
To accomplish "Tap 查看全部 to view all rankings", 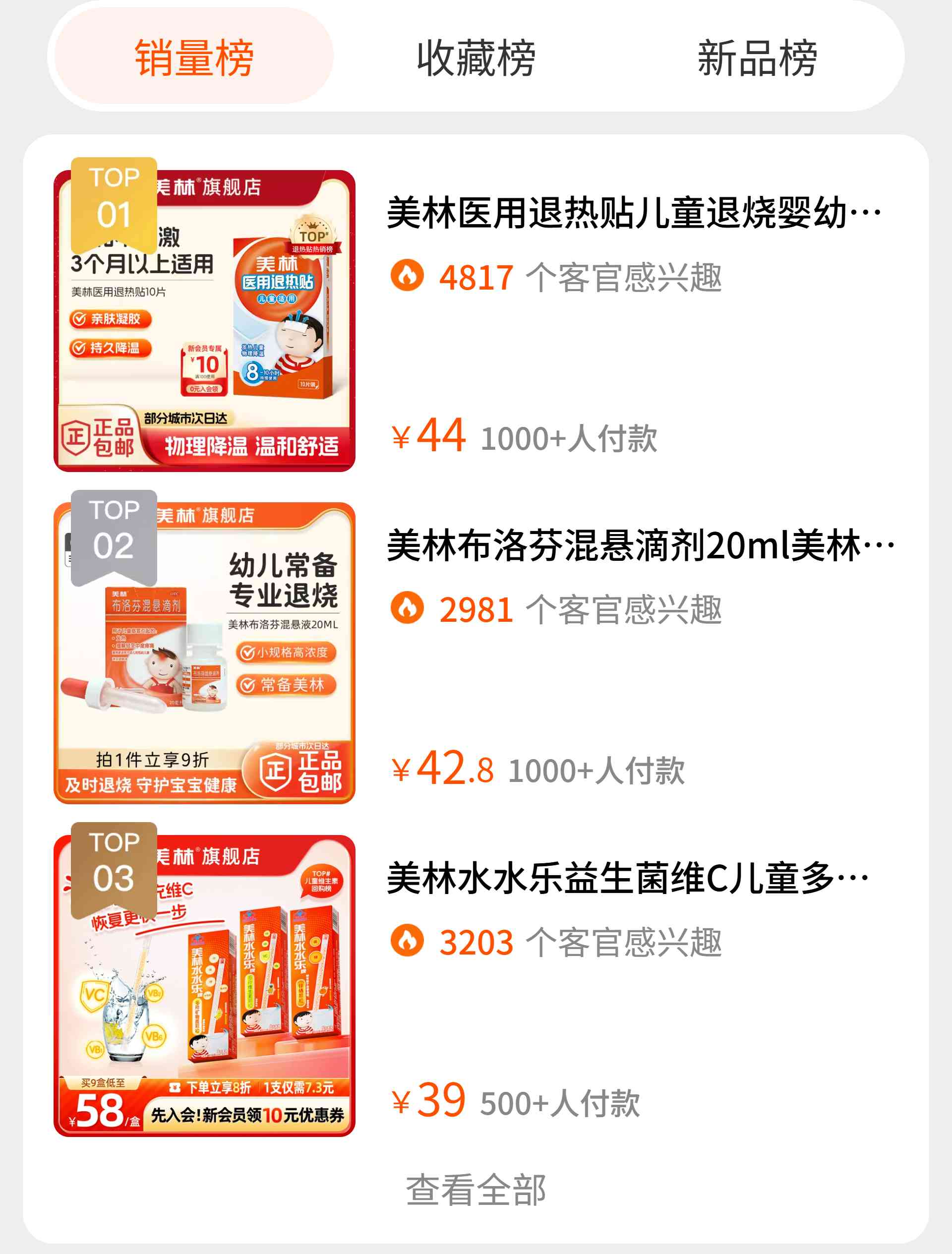I will point(476,1190).
